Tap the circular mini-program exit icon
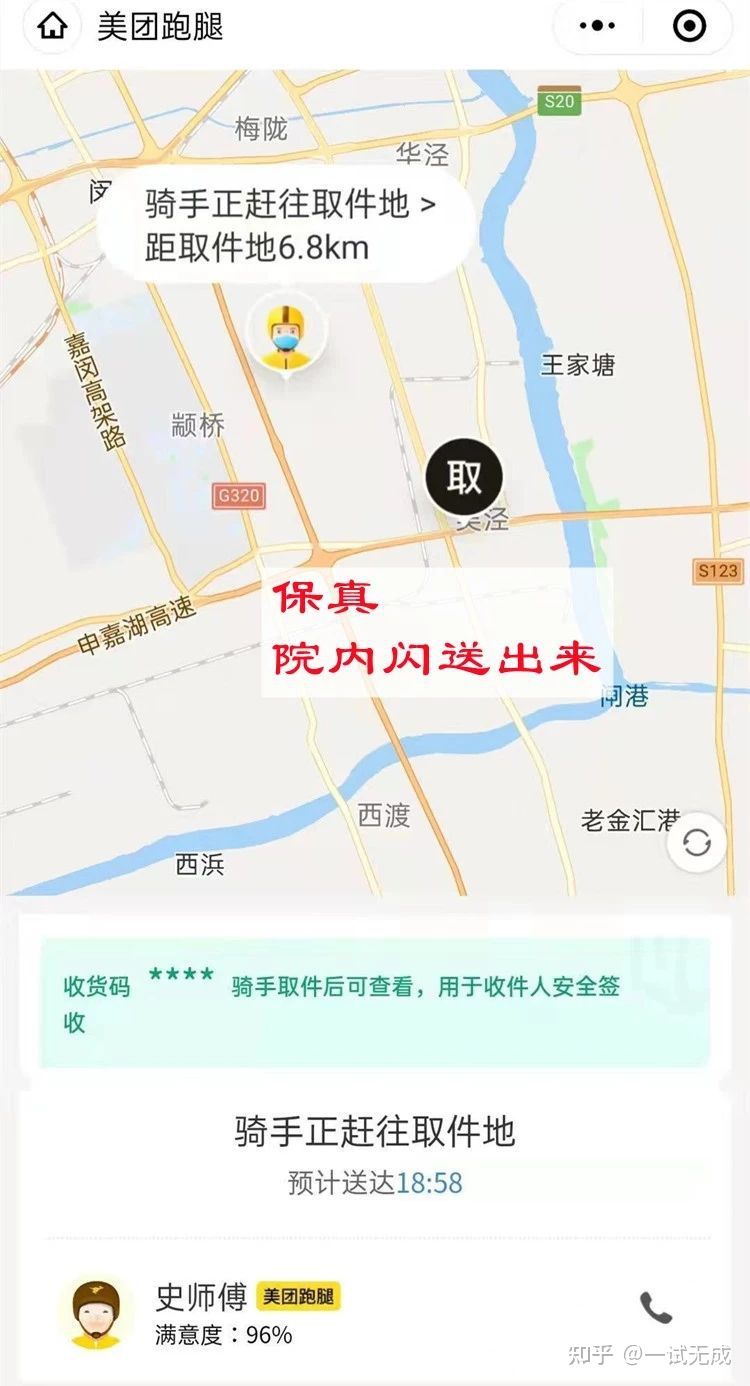The width and height of the screenshot is (750, 1386). [689, 27]
